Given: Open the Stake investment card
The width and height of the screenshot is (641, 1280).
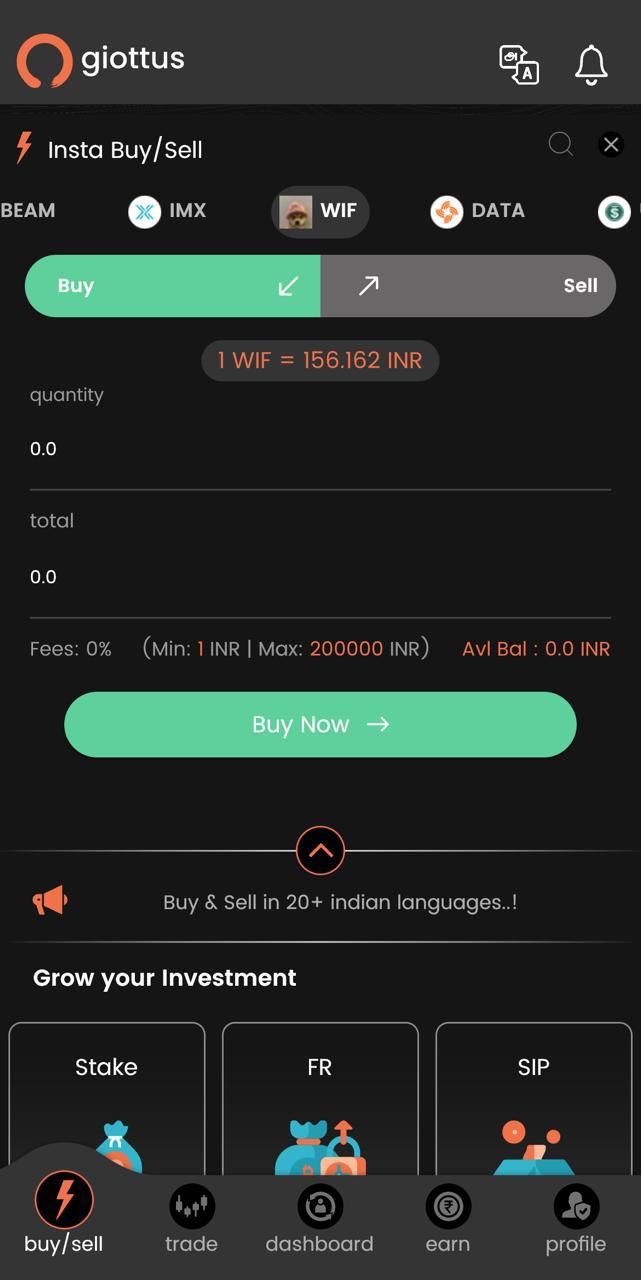Looking at the screenshot, I should click(x=107, y=1098).
